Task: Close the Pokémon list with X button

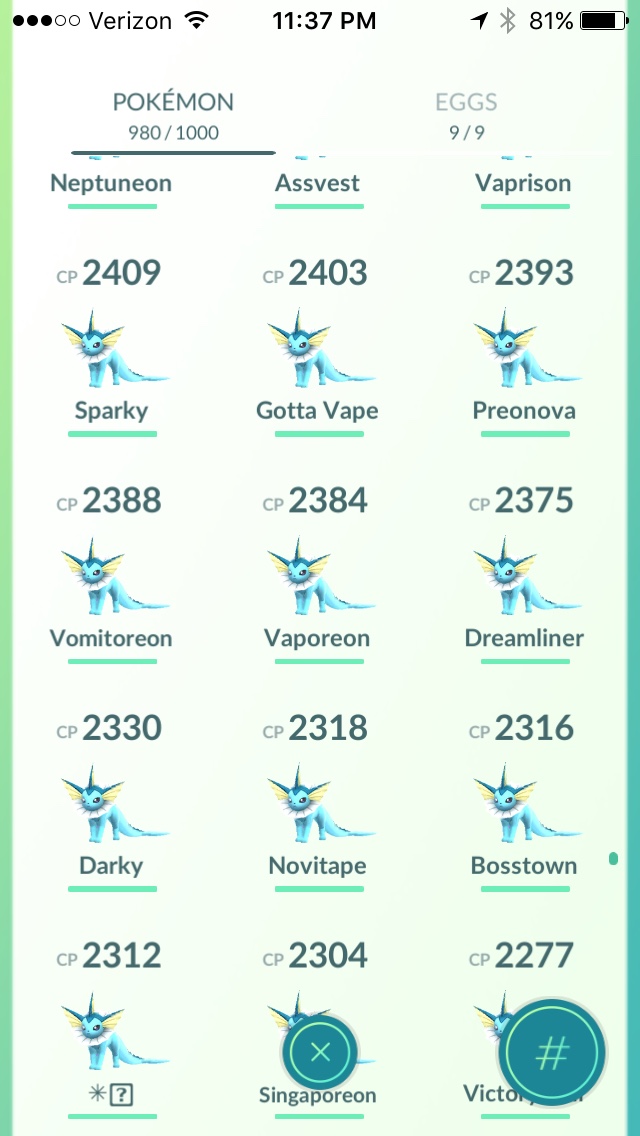Action: [x=320, y=1051]
